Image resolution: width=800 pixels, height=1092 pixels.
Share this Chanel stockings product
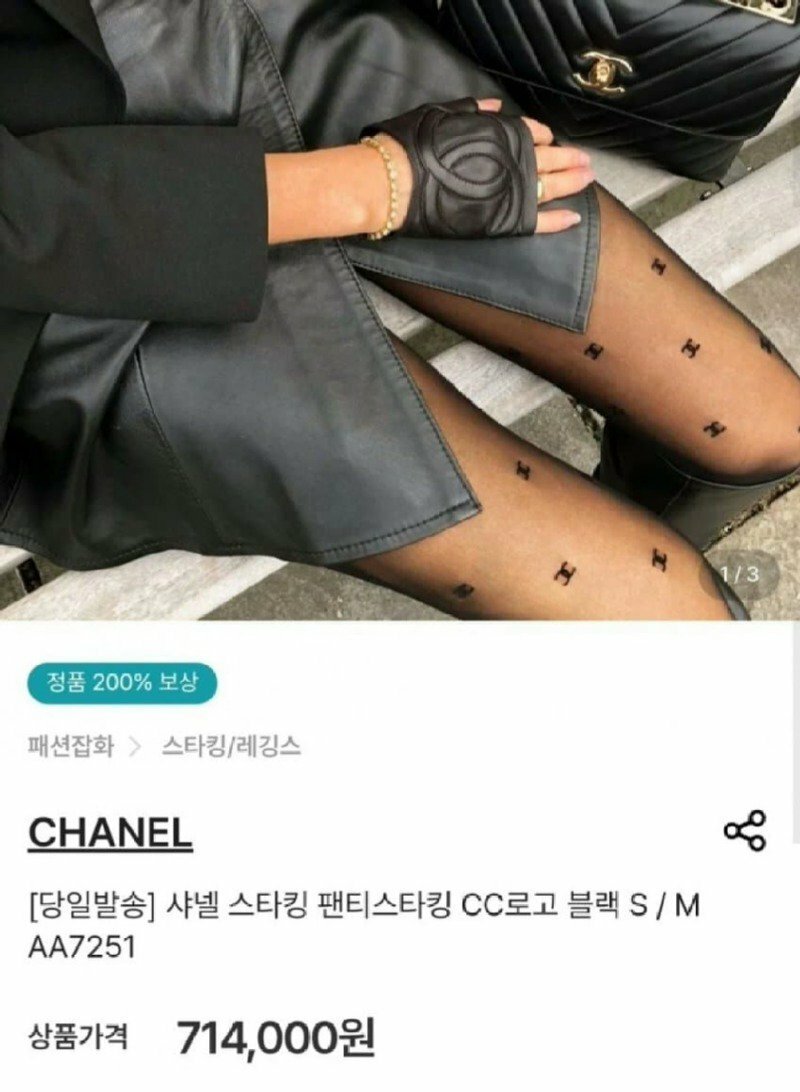pyautogui.click(x=745, y=831)
